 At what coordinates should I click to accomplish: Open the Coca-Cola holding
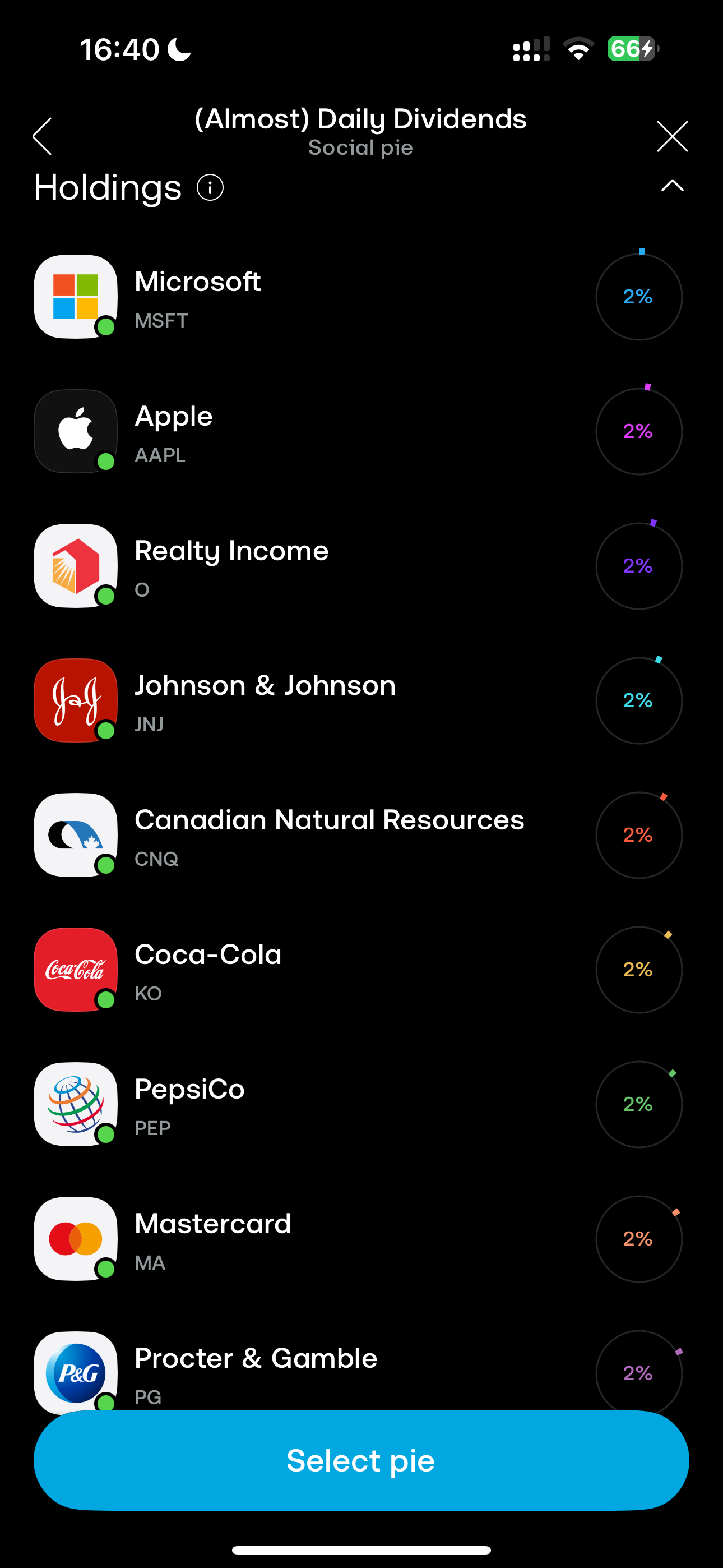pyautogui.click(x=361, y=969)
